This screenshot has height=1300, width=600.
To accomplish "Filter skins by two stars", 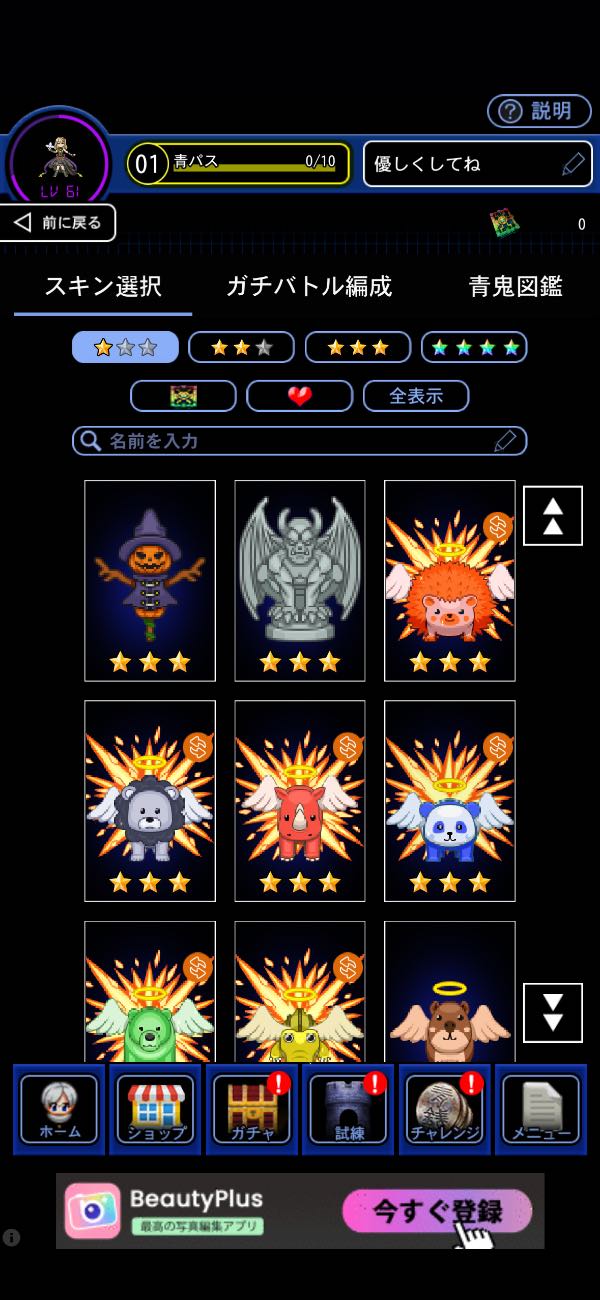I will pos(241,347).
